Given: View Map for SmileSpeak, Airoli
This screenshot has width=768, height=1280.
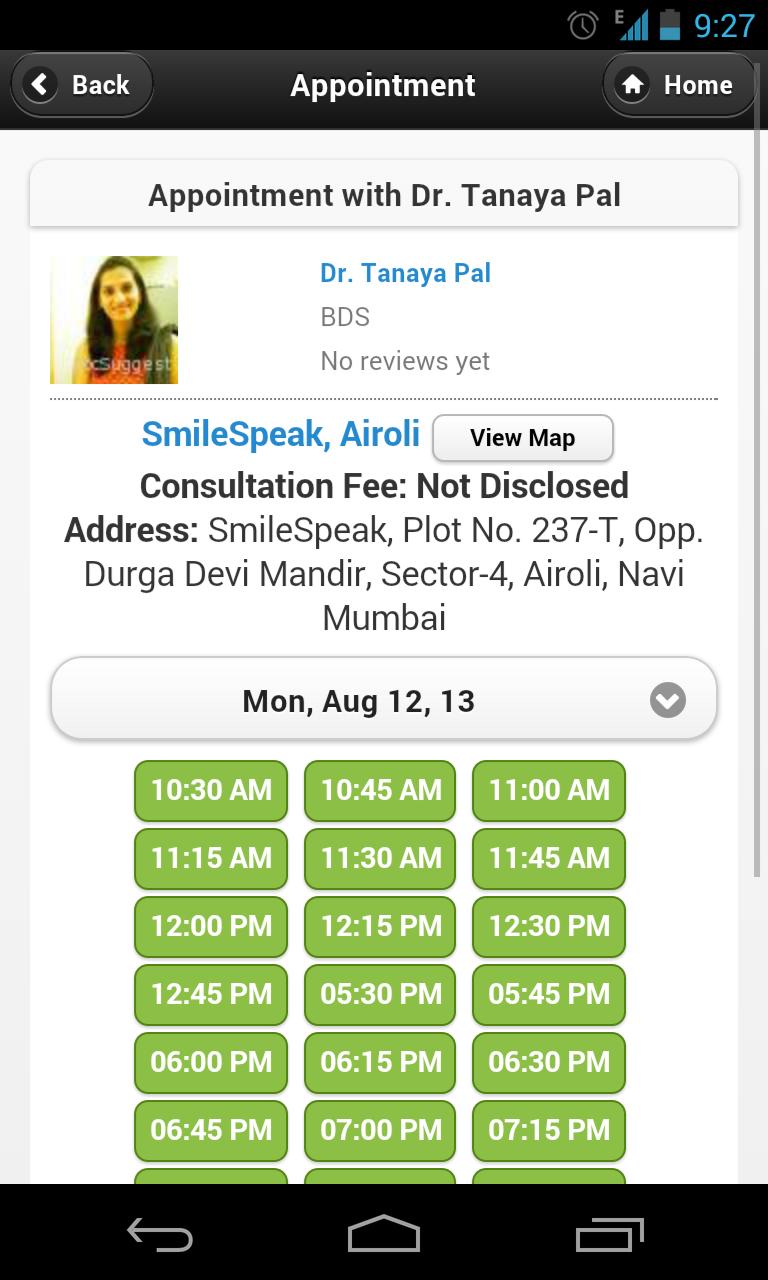Looking at the screenshot, I should [522, 438].
